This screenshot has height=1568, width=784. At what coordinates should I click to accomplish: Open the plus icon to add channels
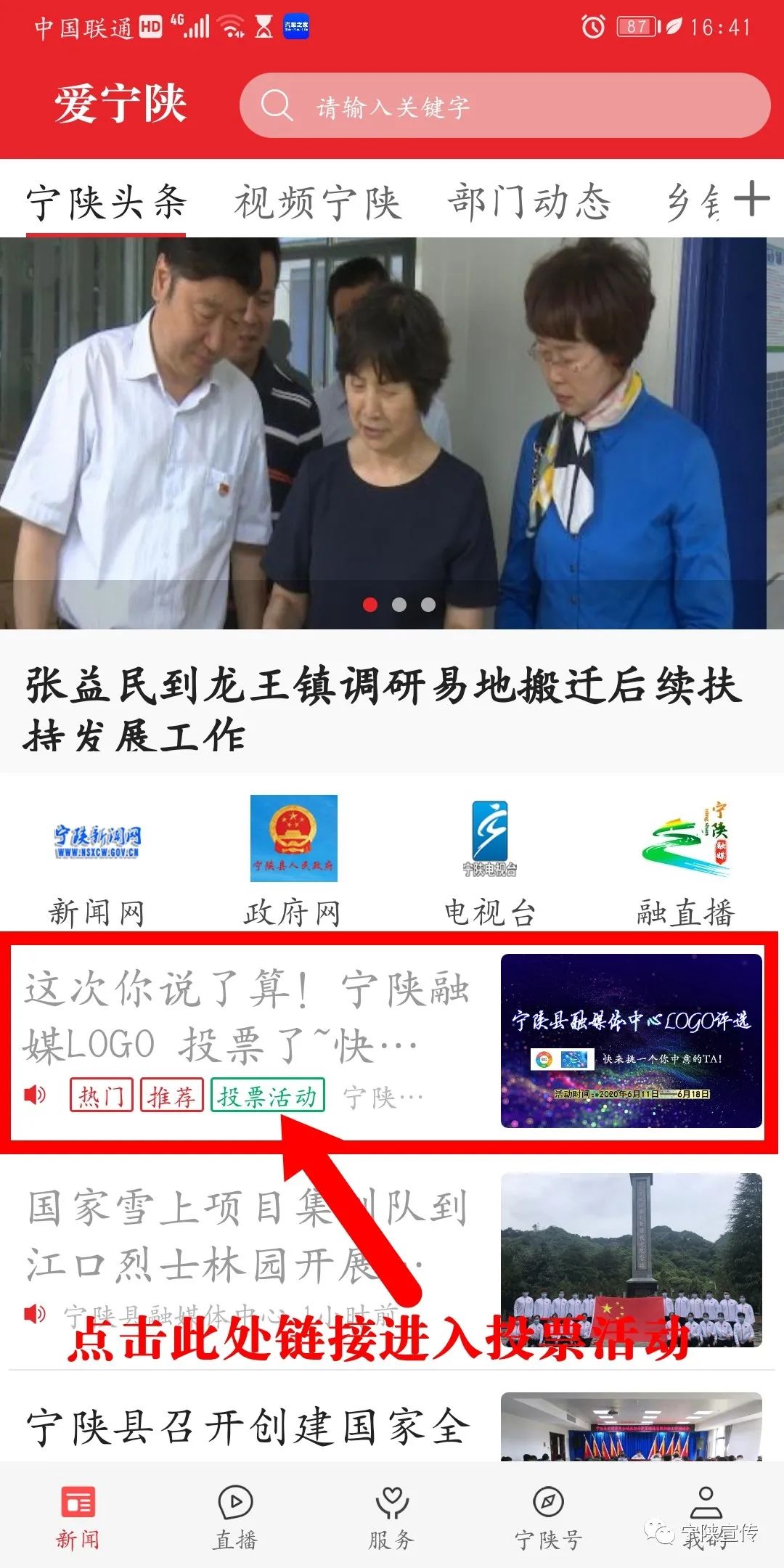point(752,199)
